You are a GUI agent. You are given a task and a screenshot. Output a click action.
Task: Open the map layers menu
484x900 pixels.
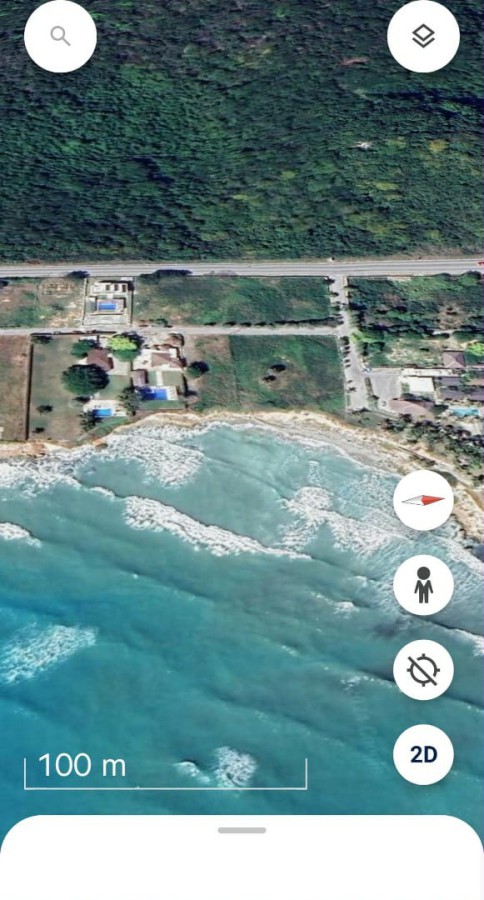(423, 37)
